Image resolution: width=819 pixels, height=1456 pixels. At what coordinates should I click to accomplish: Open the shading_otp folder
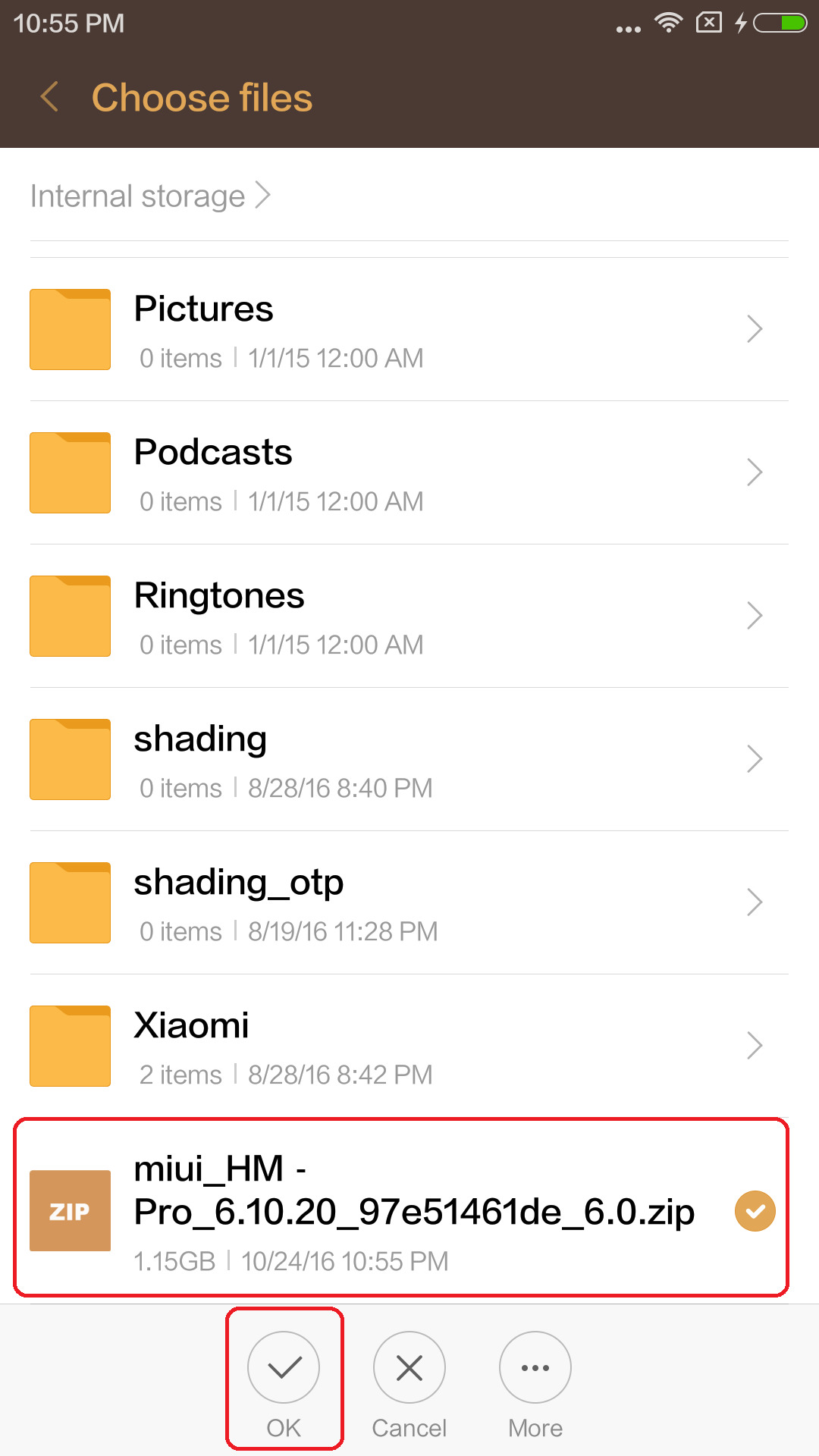[x=409, y=902]
